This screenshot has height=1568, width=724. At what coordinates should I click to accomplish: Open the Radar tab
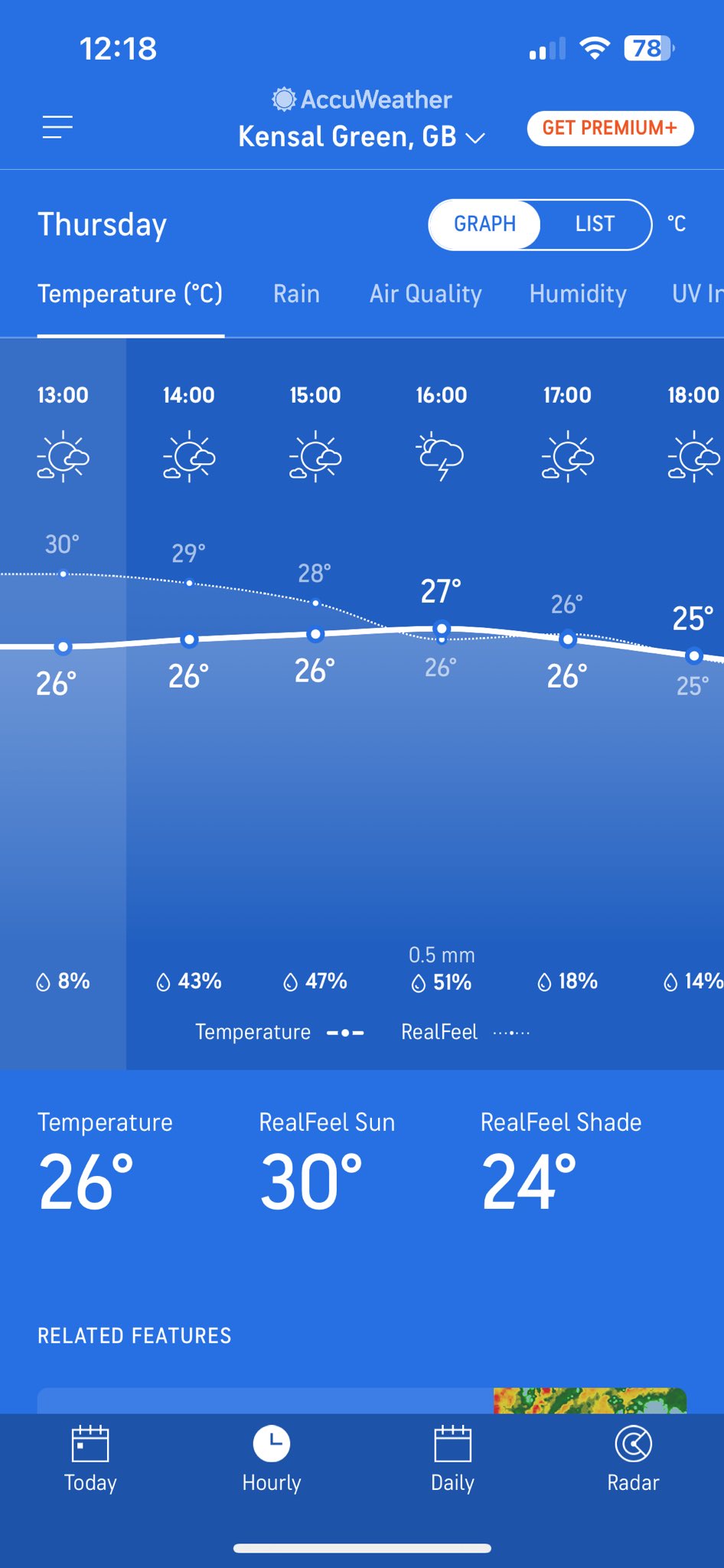(x=633, y=1459)
